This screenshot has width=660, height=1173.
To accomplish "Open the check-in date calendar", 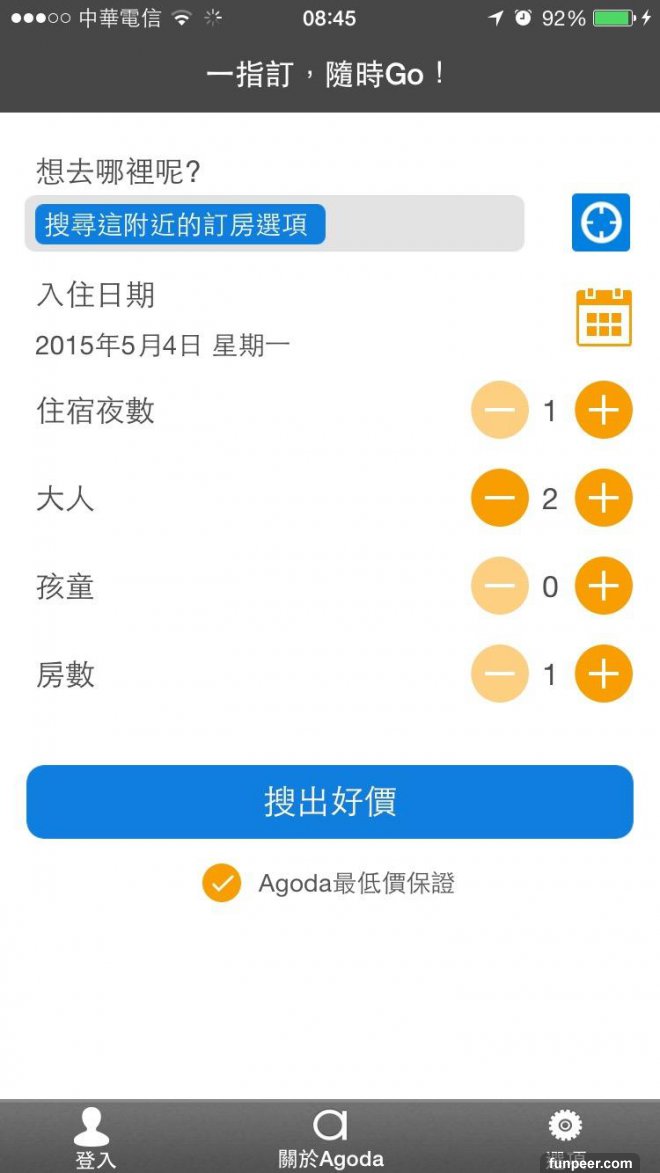I will pyautogui.click(x=604, y=318).
